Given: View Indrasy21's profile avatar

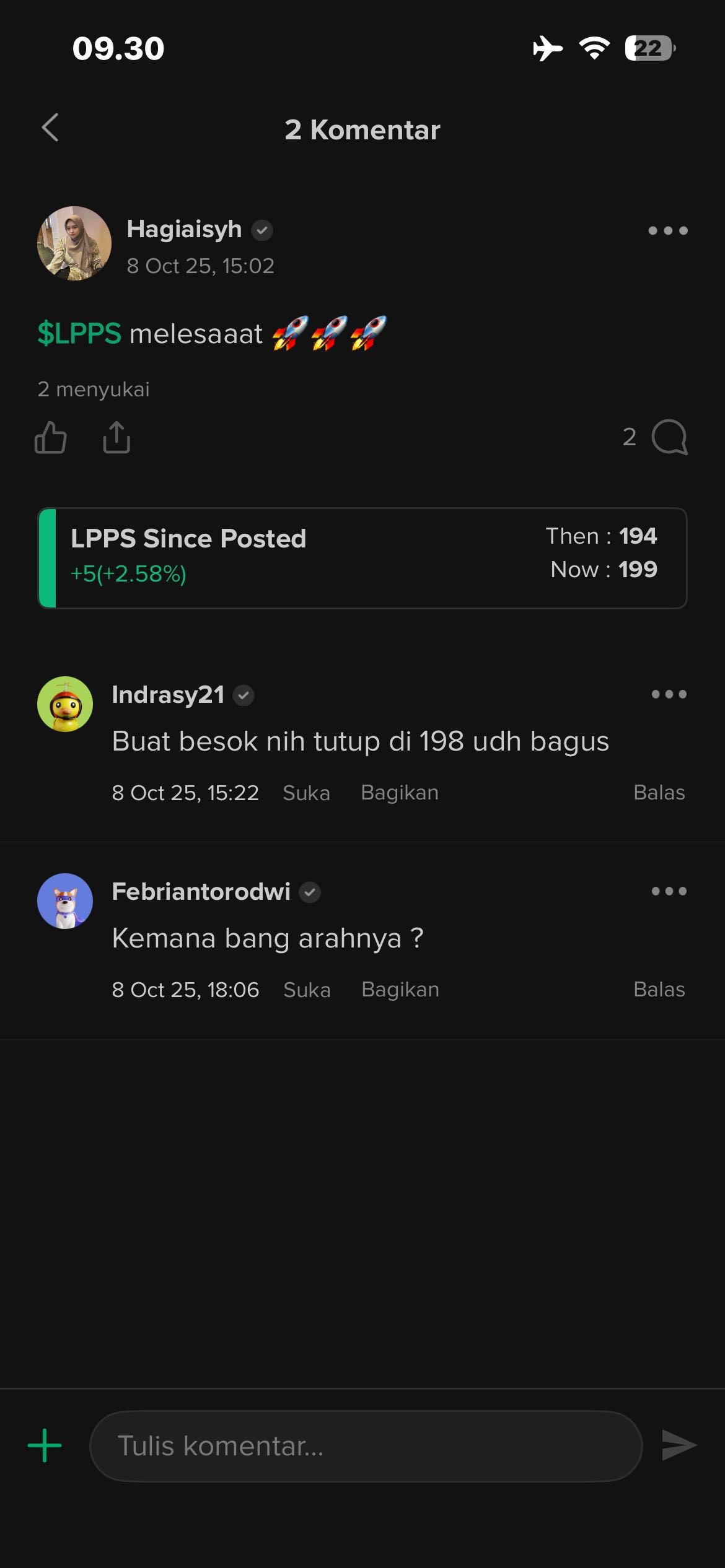Looking at the screenshot, I should pos(65,704).
